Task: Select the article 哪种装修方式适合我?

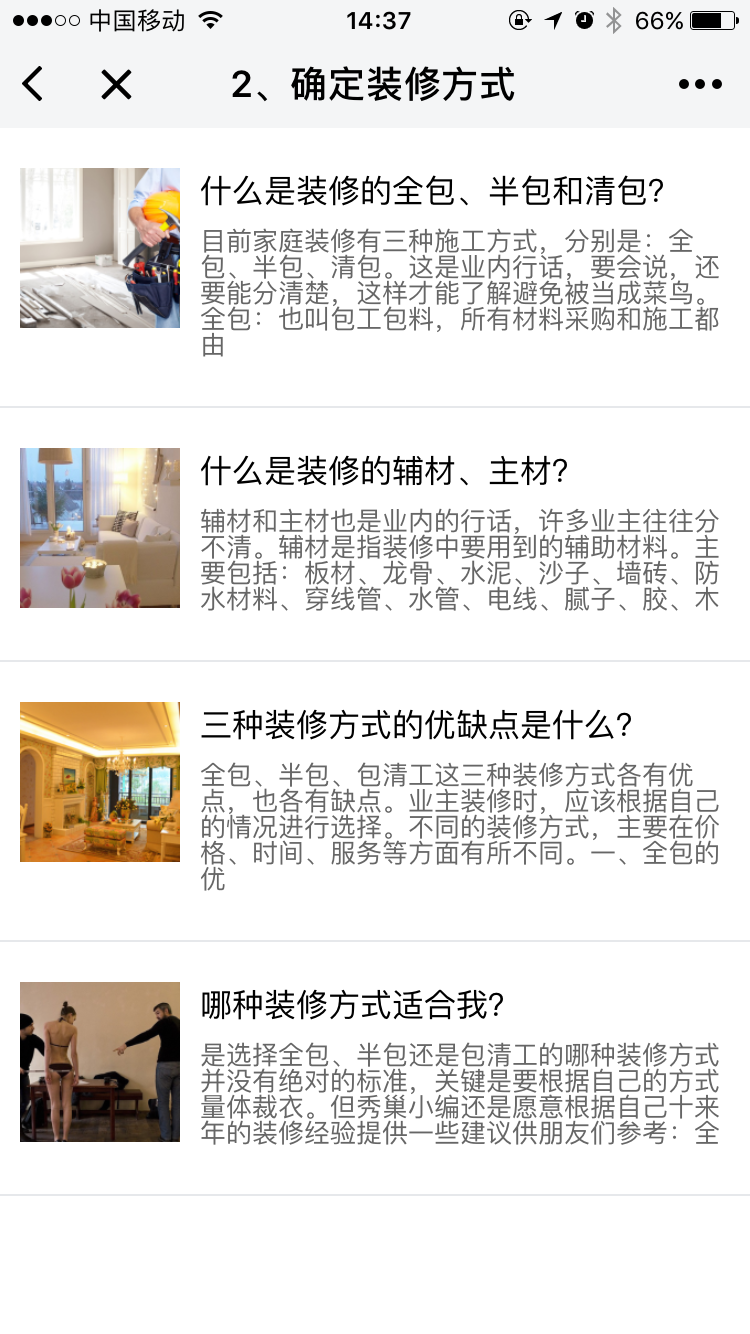Action: [x=352, y=1005]
